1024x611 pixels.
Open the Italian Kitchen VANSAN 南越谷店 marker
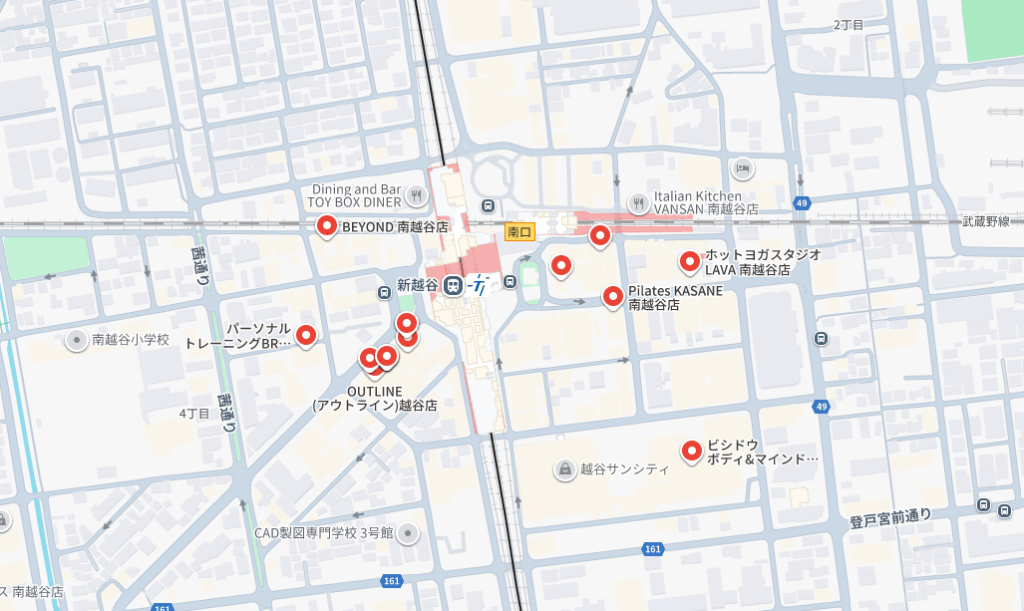pos(639,204)
